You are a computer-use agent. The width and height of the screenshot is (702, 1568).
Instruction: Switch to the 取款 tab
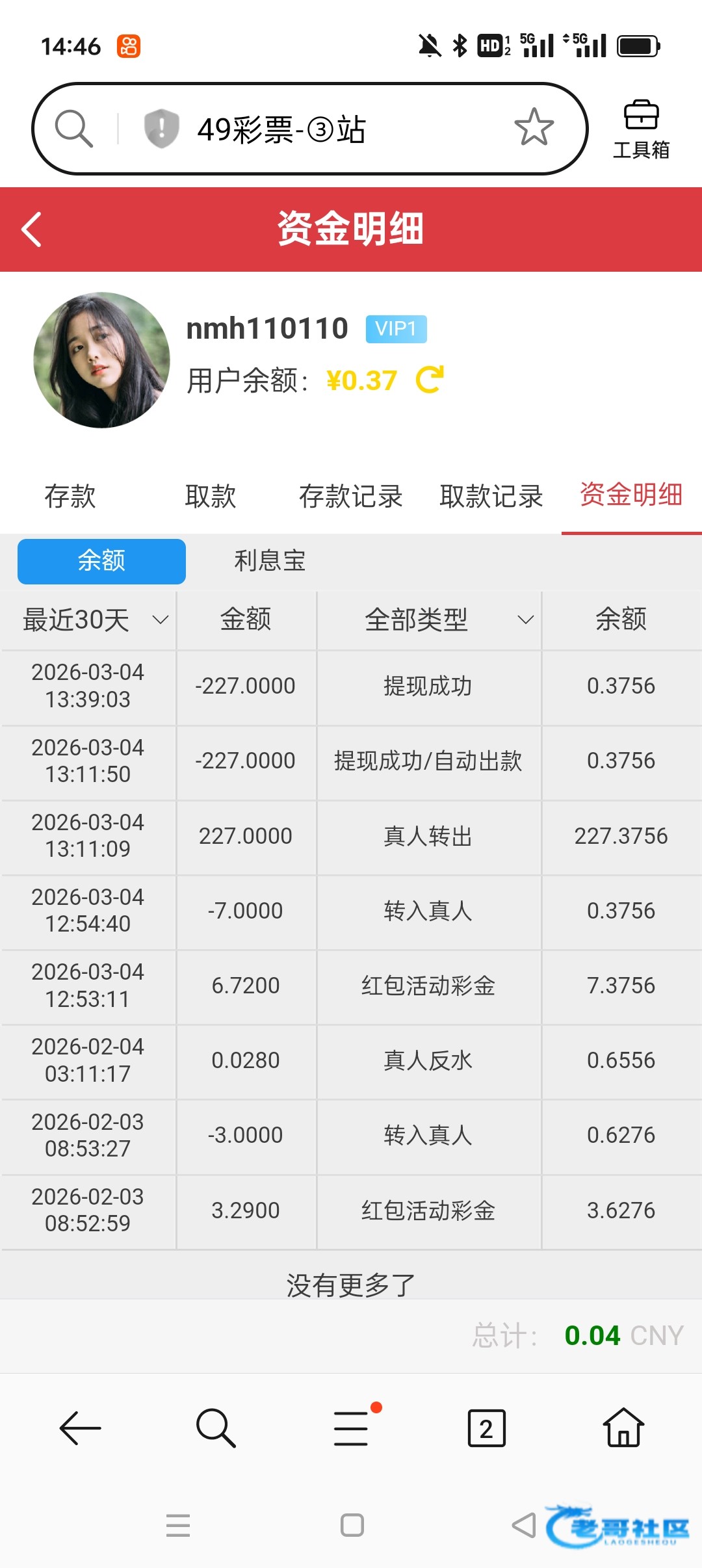pyautogui.click(x=211, y=496)
